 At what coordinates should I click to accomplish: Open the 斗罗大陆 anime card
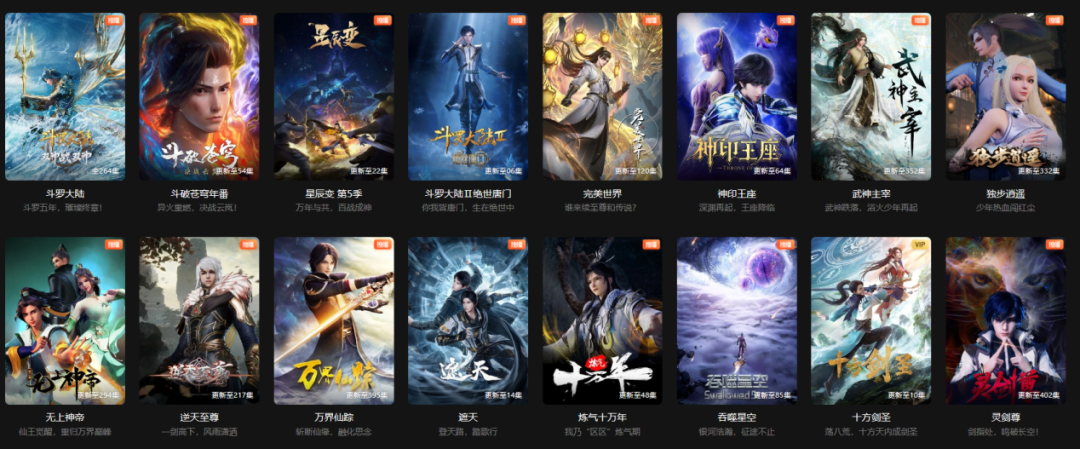tap(65, 96)
